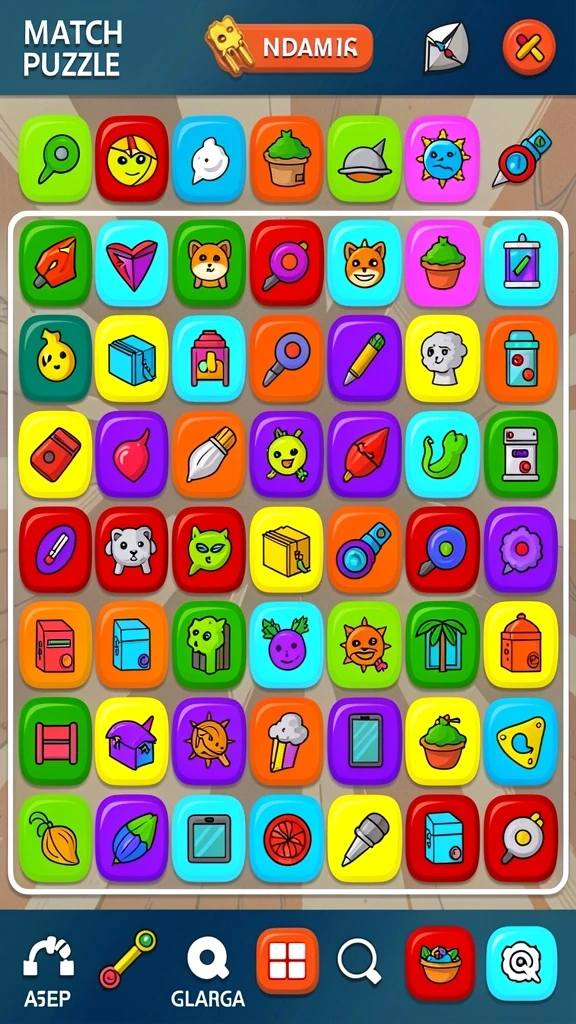Open the envelope mail icon

click(x=446, y=48)
